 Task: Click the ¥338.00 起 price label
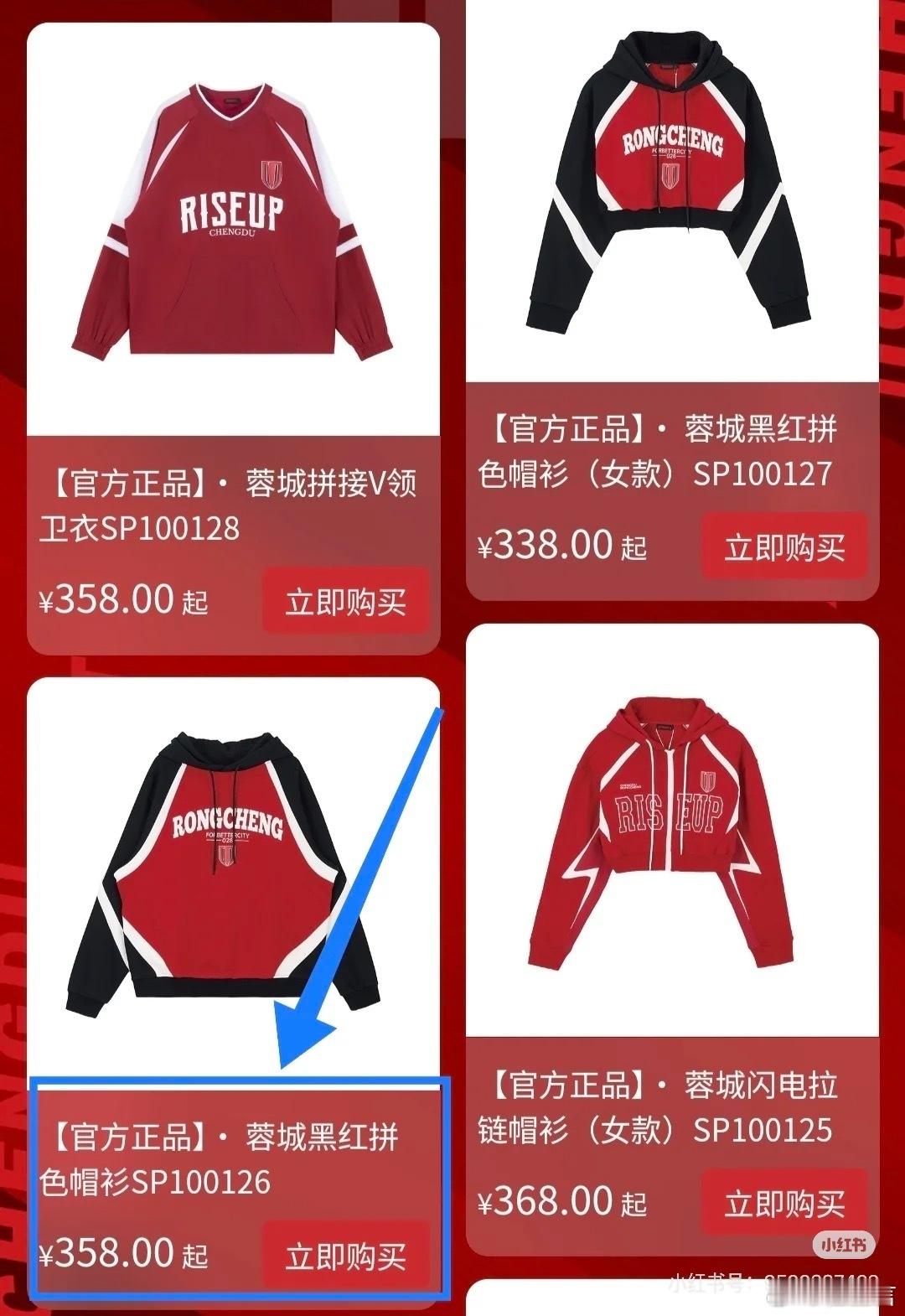pyautogui.click(x=561, y=545)
